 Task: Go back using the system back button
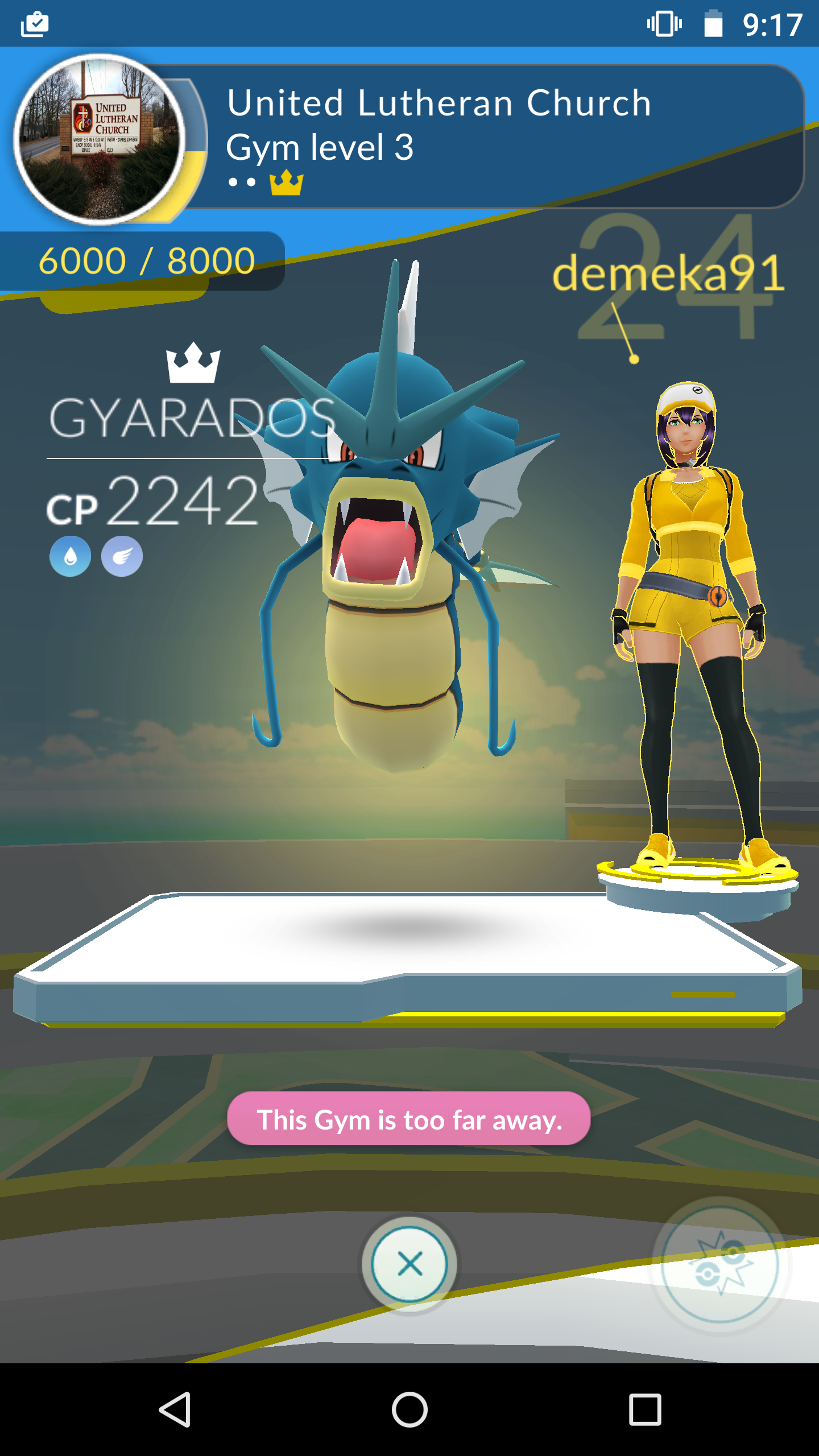click(175, 1409)
